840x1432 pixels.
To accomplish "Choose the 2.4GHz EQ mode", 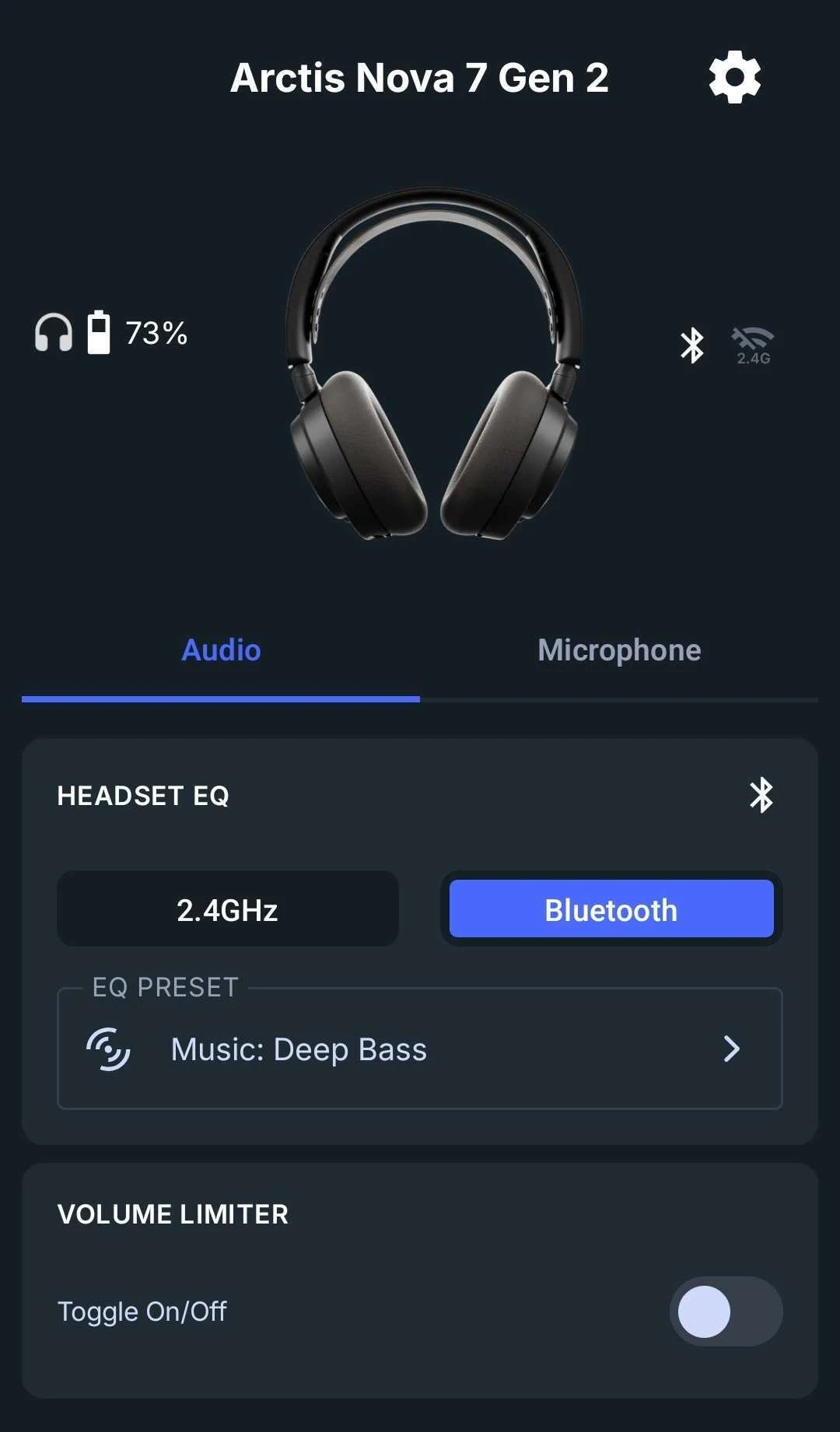I will [x=227, y=909].
